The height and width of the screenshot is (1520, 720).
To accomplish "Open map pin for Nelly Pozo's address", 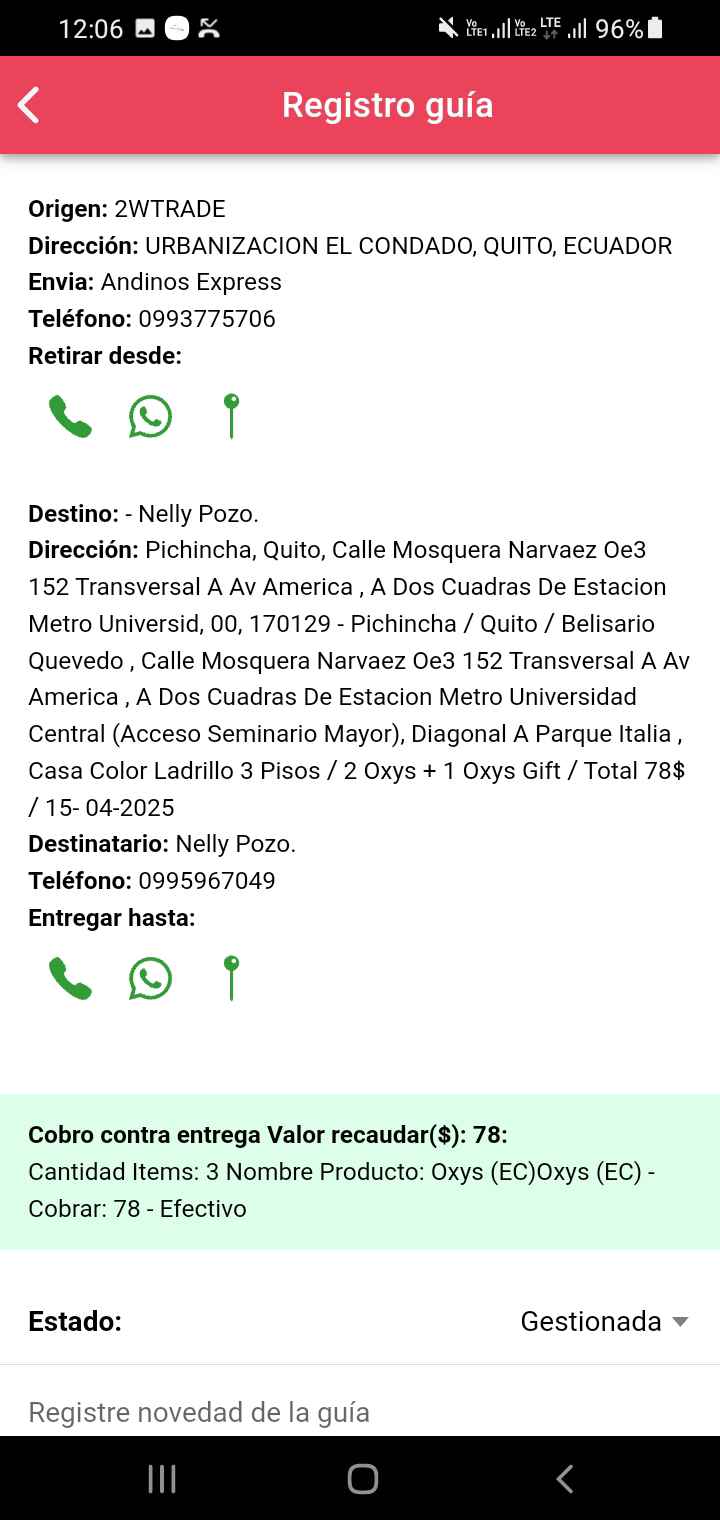I will (231, 978).
